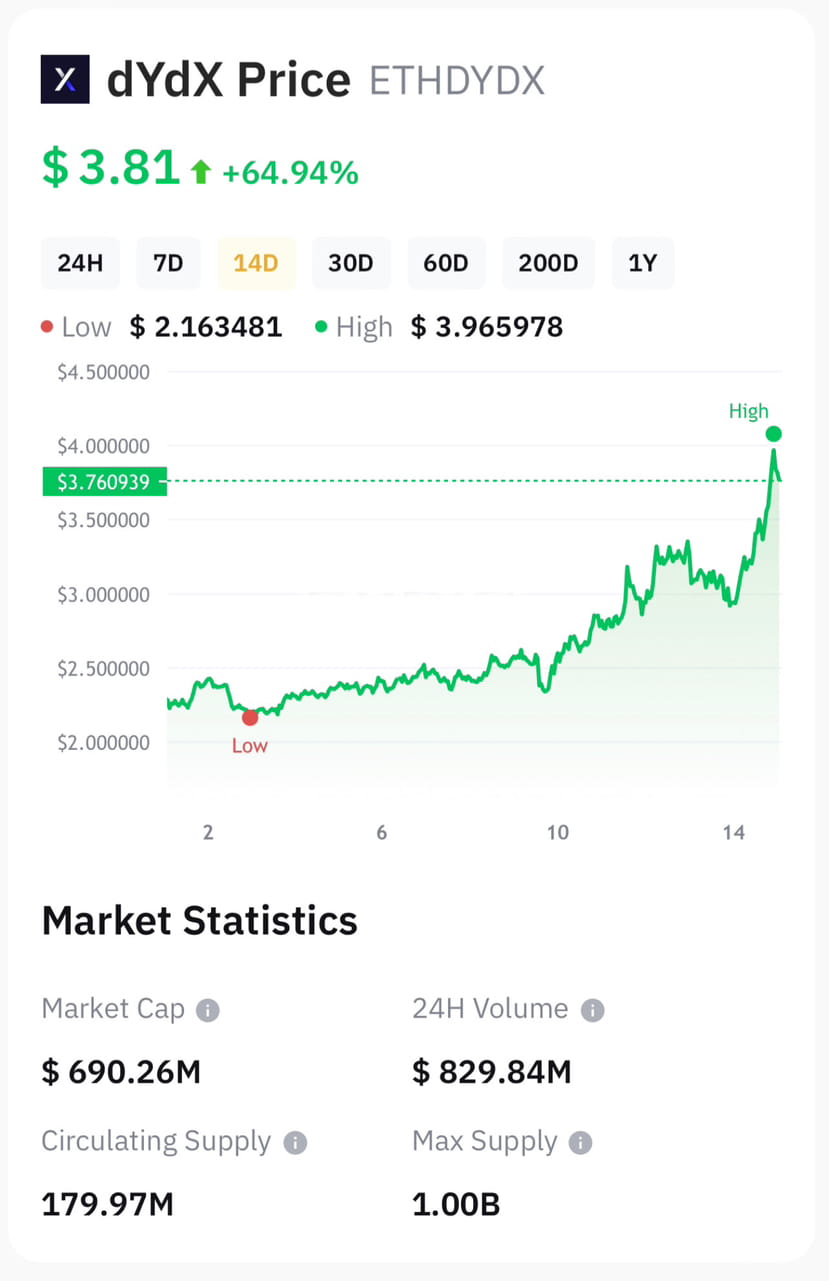Screen dimensions: 829x1281
Task: Select the 7D time range
Action: (168, 262)
